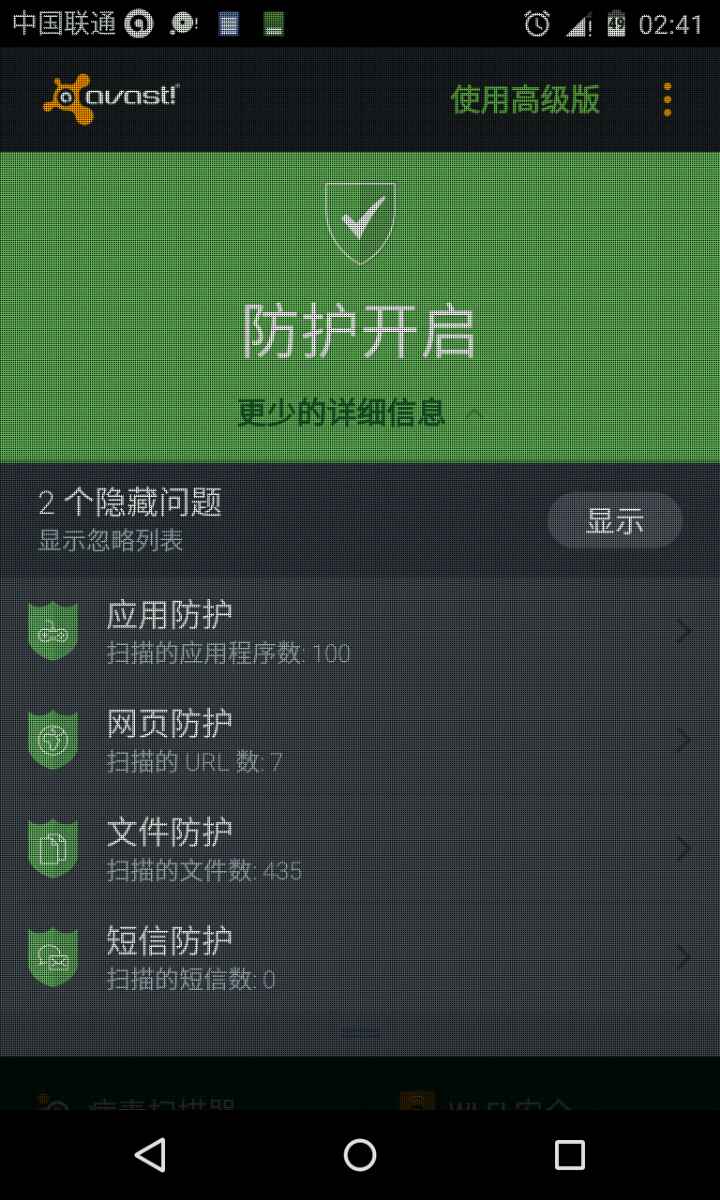Tap 显示 to show hidden issues
720x1200 pixels.
click(x=614, y=521)
